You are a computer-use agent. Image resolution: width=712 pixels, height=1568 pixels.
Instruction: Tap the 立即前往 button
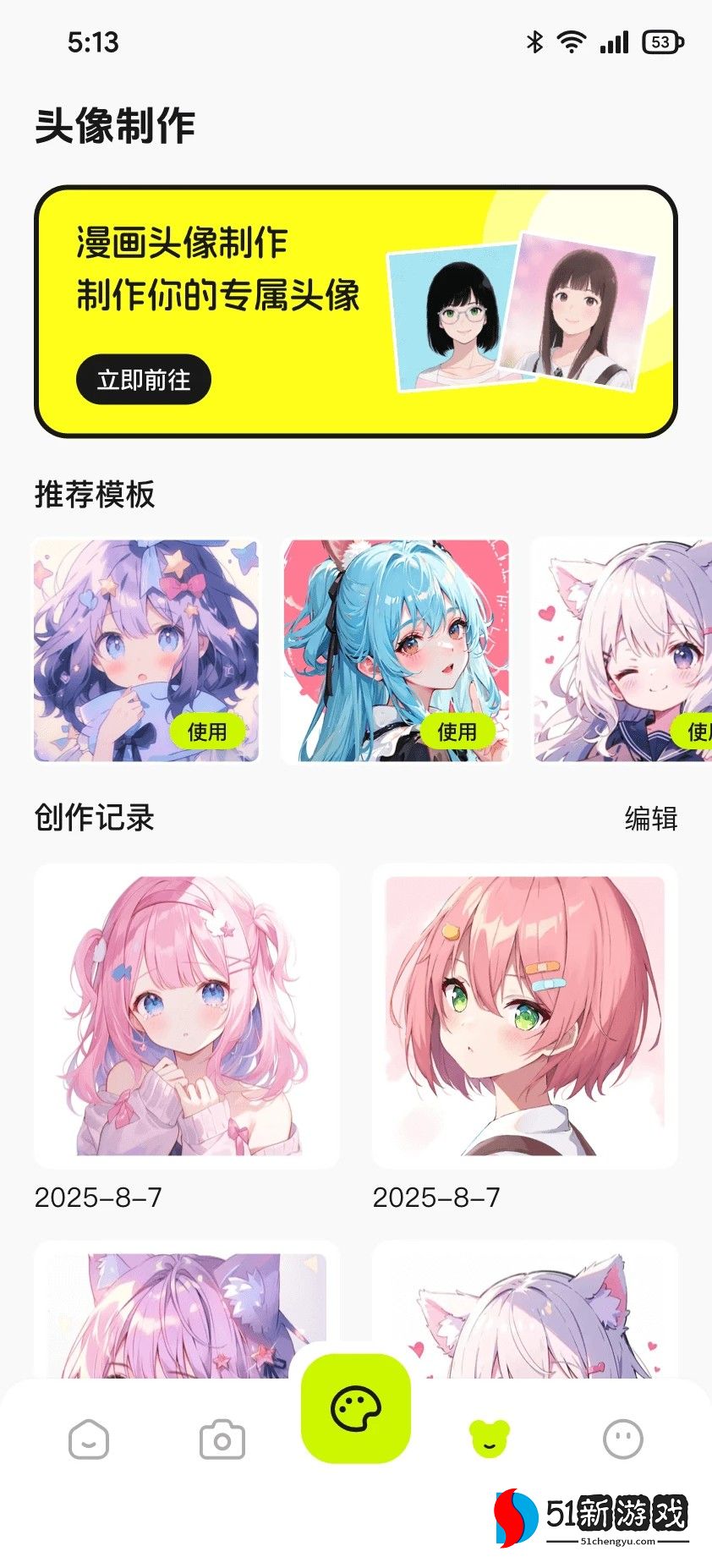[x=143, y=380]
